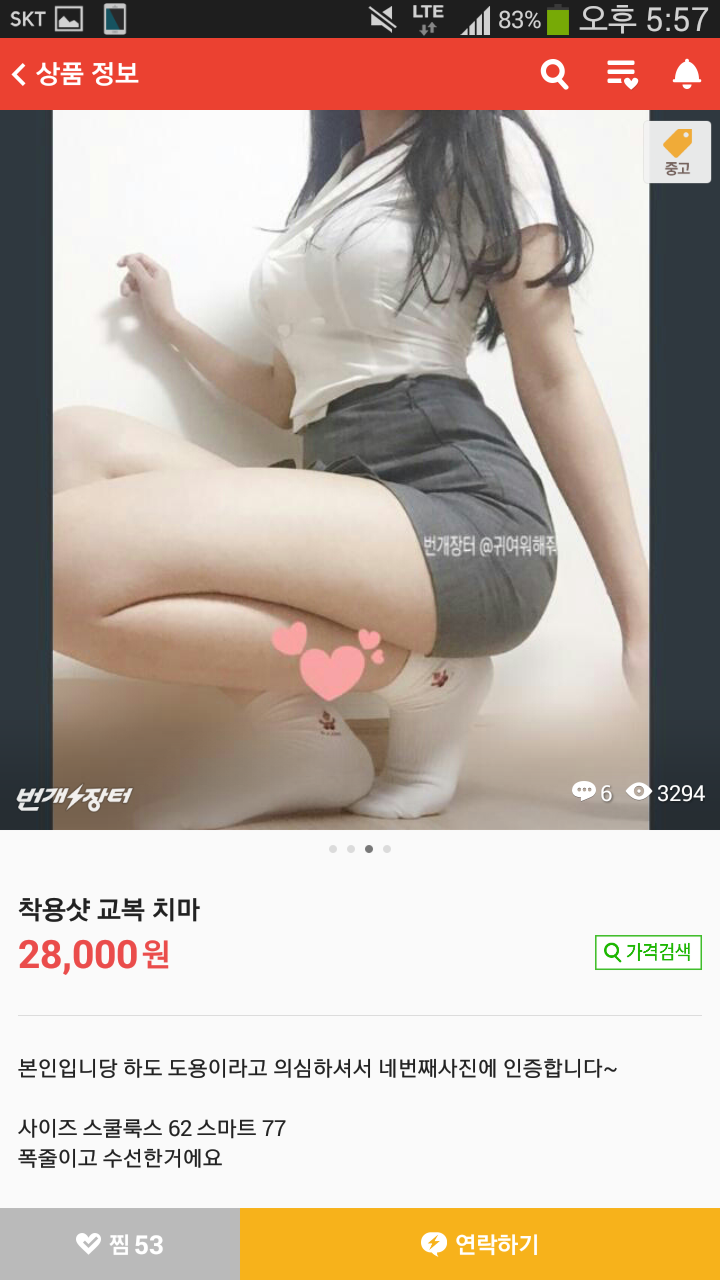This screenshot has width=720, height=1280.
Task: Open the notifications bell icon
Action: [688, 74]
